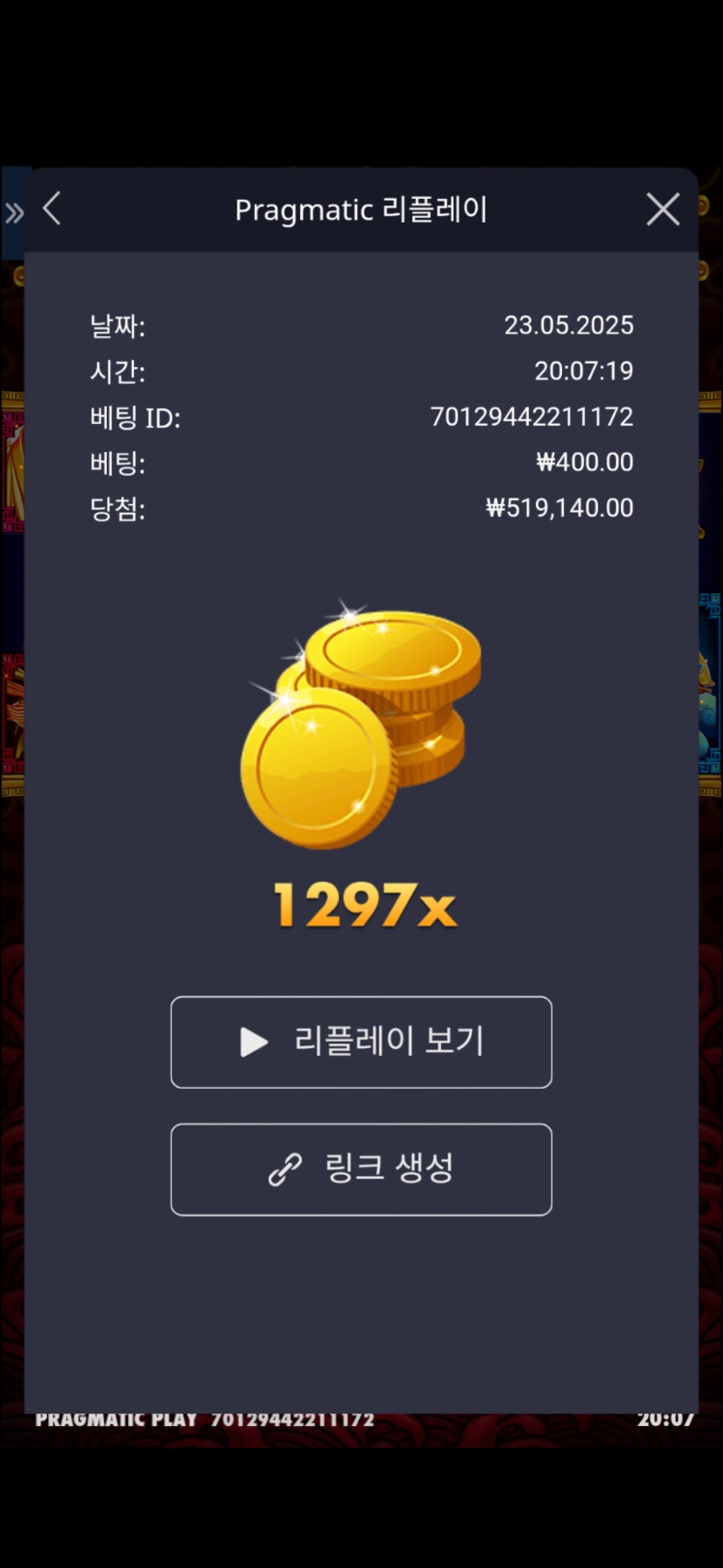This screenshot has width=723, height=1568.
Task: Close the Pragmatic 리플레이 dialog
Action: [x=662, y=210]
